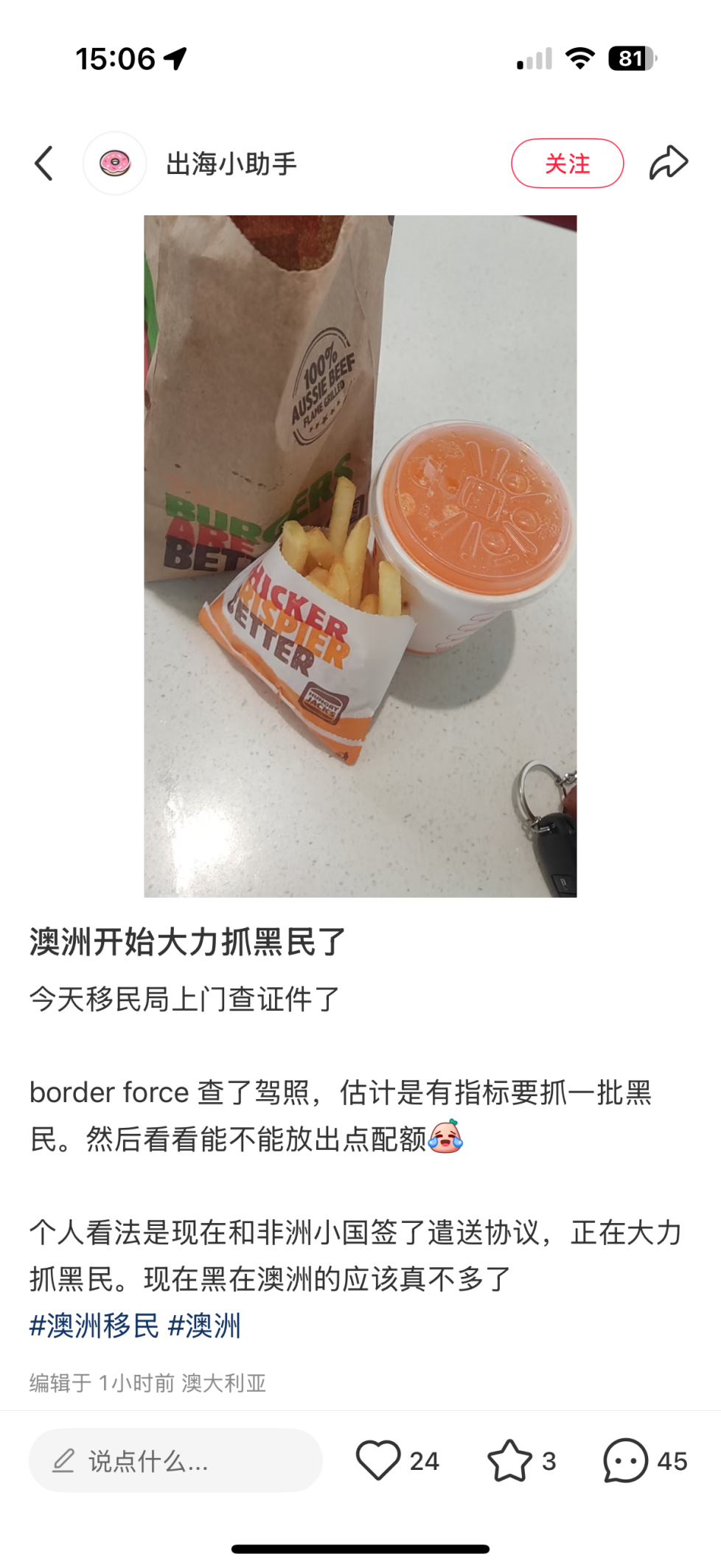
Task: Save the post with the star icon
Action: pos(509,1460)
